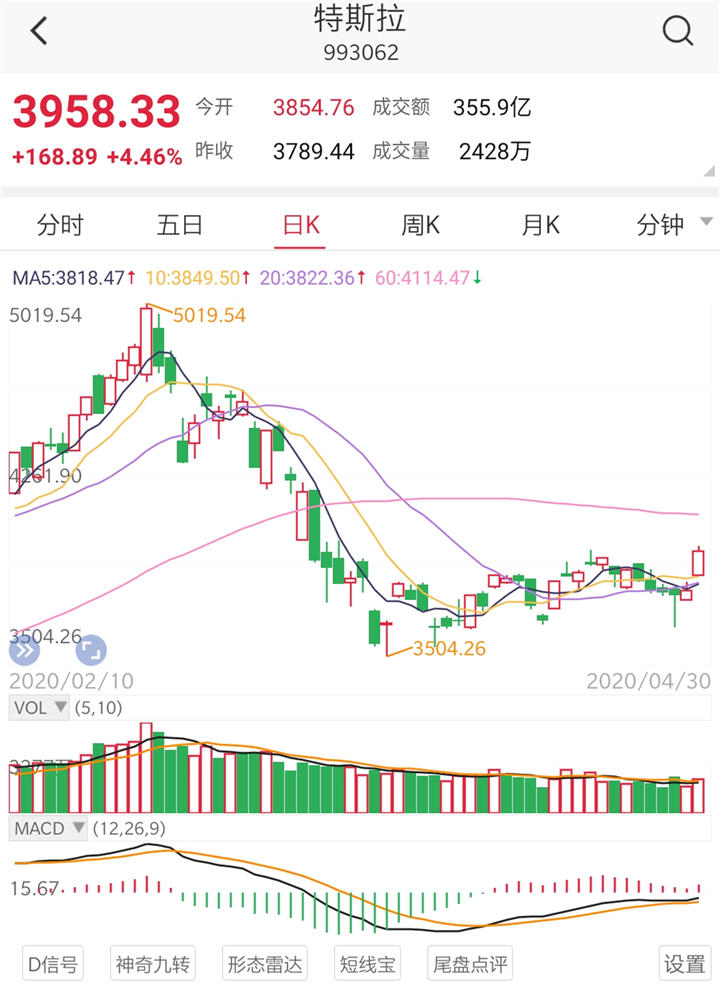Tap the double-arrow chart icon
This screenshot has width=720, height=988.
(x=24, y=650)
